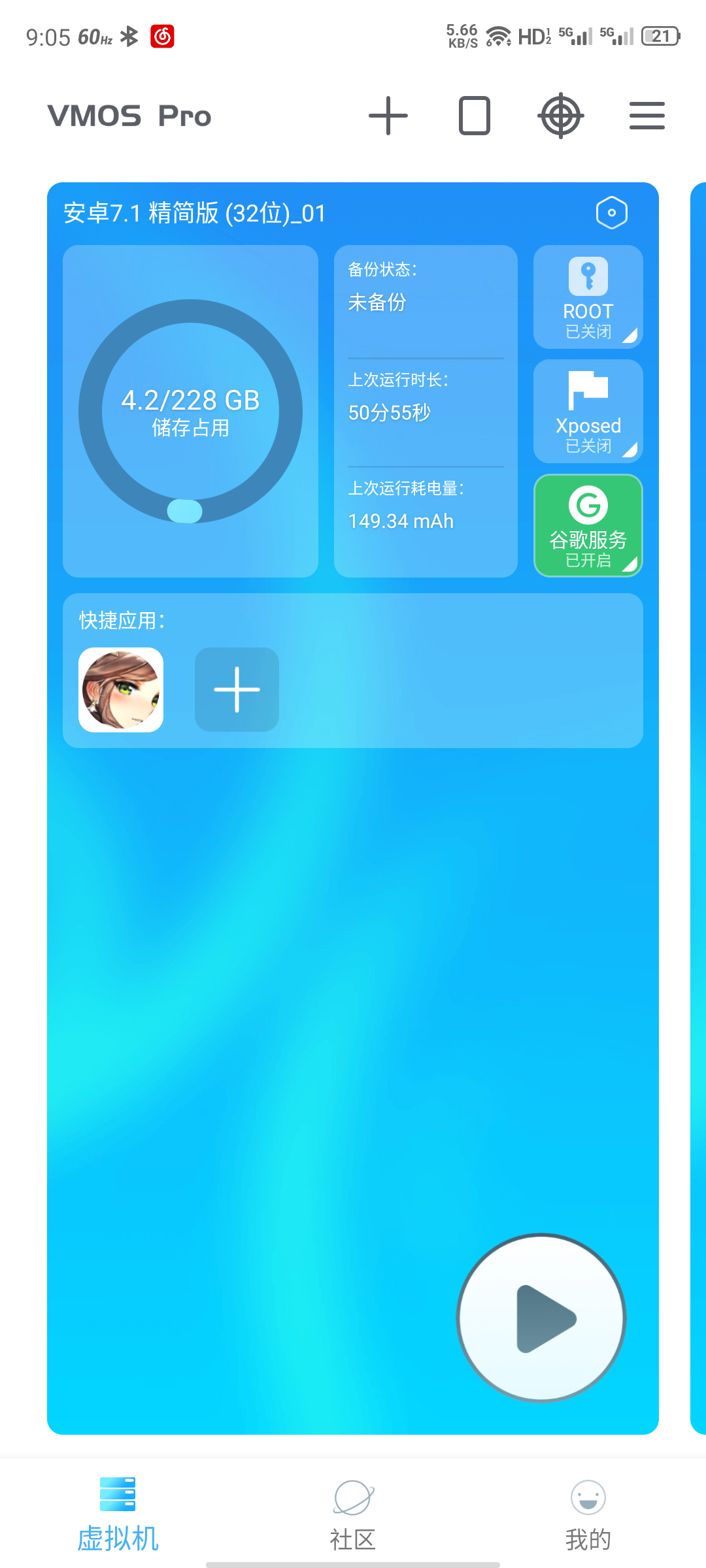
Task: Open the square window icon in toolbar
Action: pyautogui.click(x=475, y=116)
